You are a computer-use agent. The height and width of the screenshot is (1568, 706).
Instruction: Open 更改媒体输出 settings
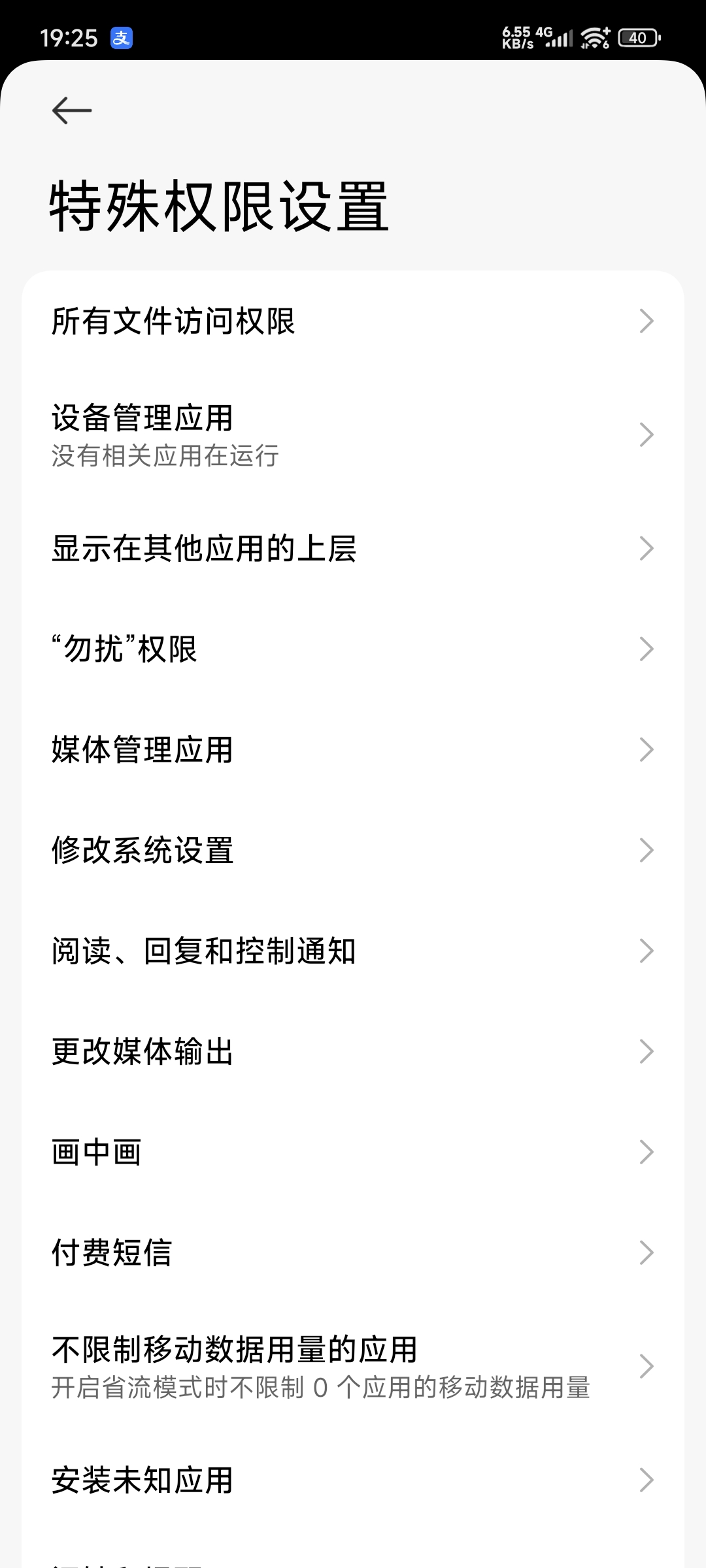(353, 1051)
